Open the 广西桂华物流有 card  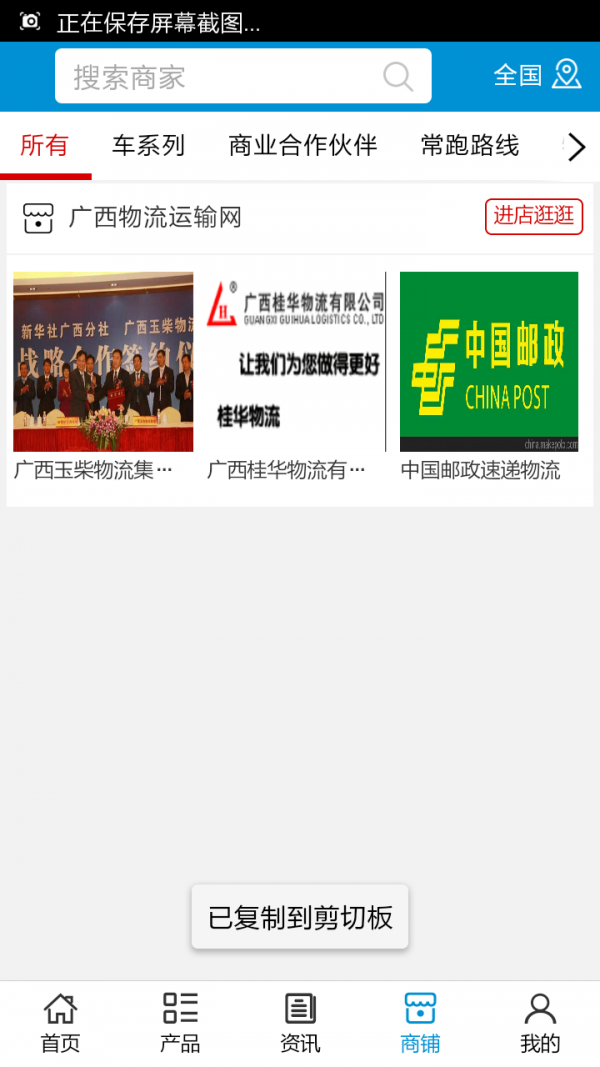pyautogui.click(x=296, y=376)
